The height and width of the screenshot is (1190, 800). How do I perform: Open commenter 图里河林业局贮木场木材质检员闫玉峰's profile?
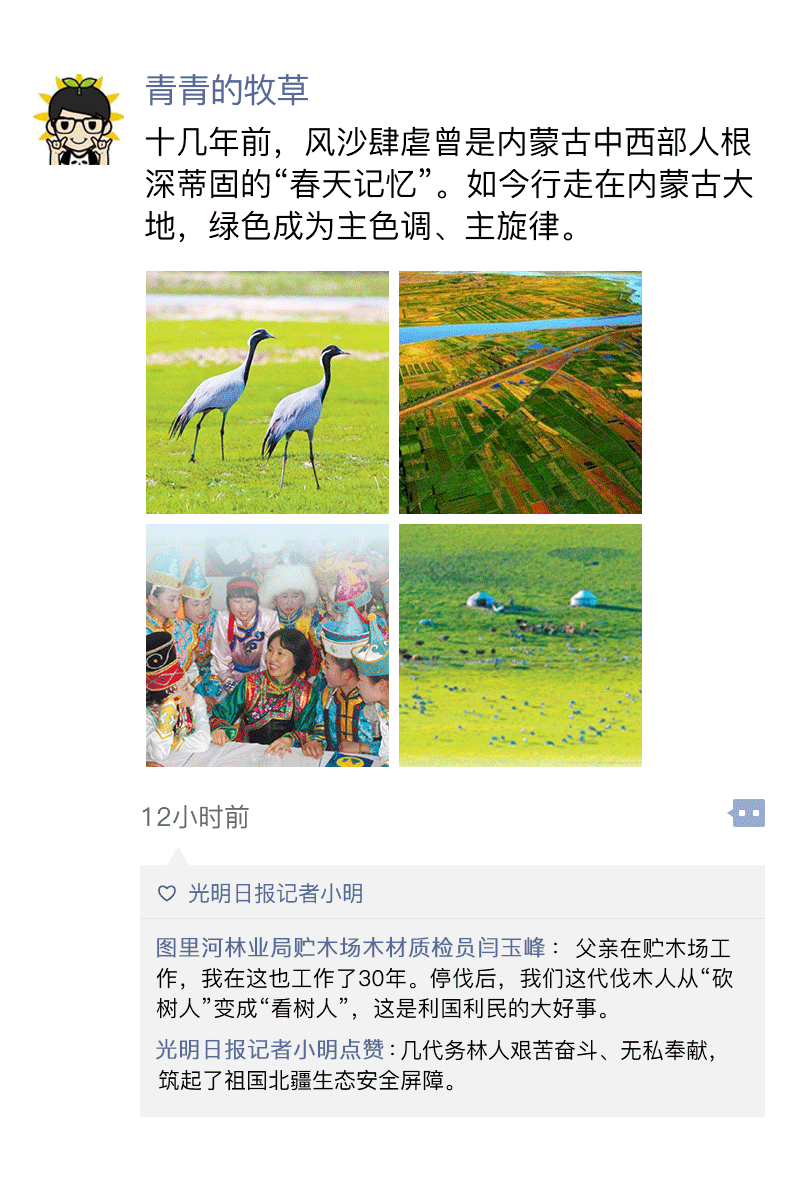coord(350,947)
